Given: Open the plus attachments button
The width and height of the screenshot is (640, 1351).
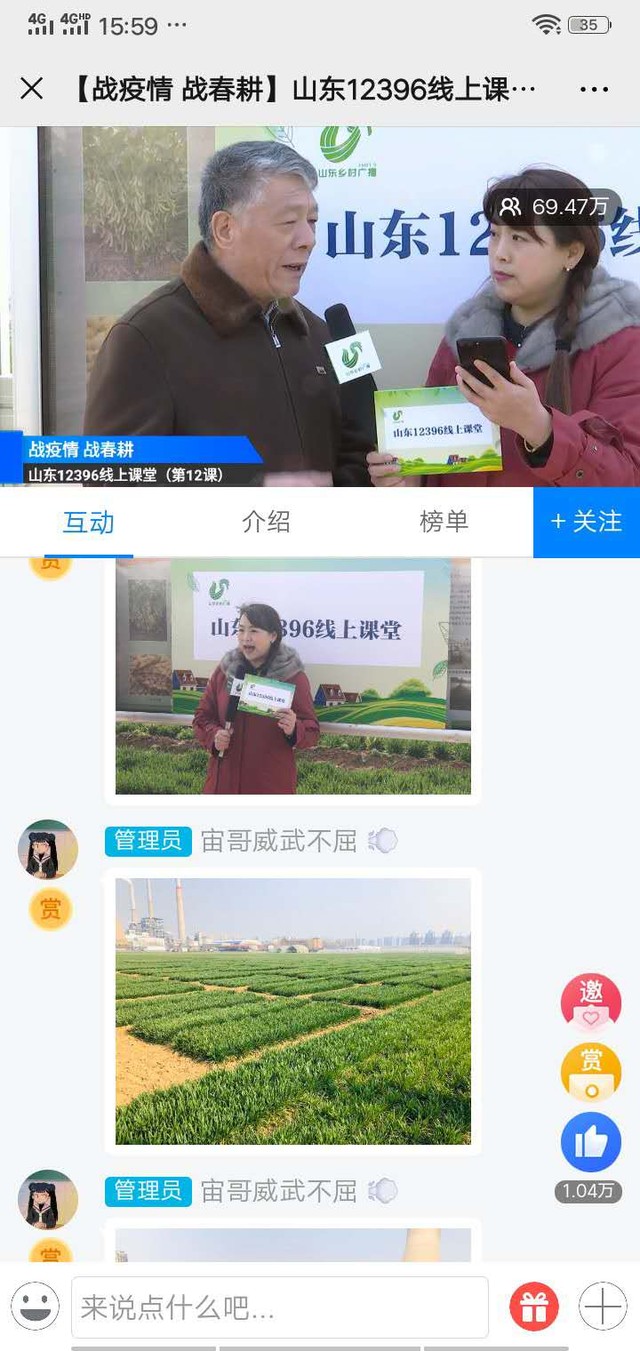Looking at the screenshot, I should [603, 1307].
